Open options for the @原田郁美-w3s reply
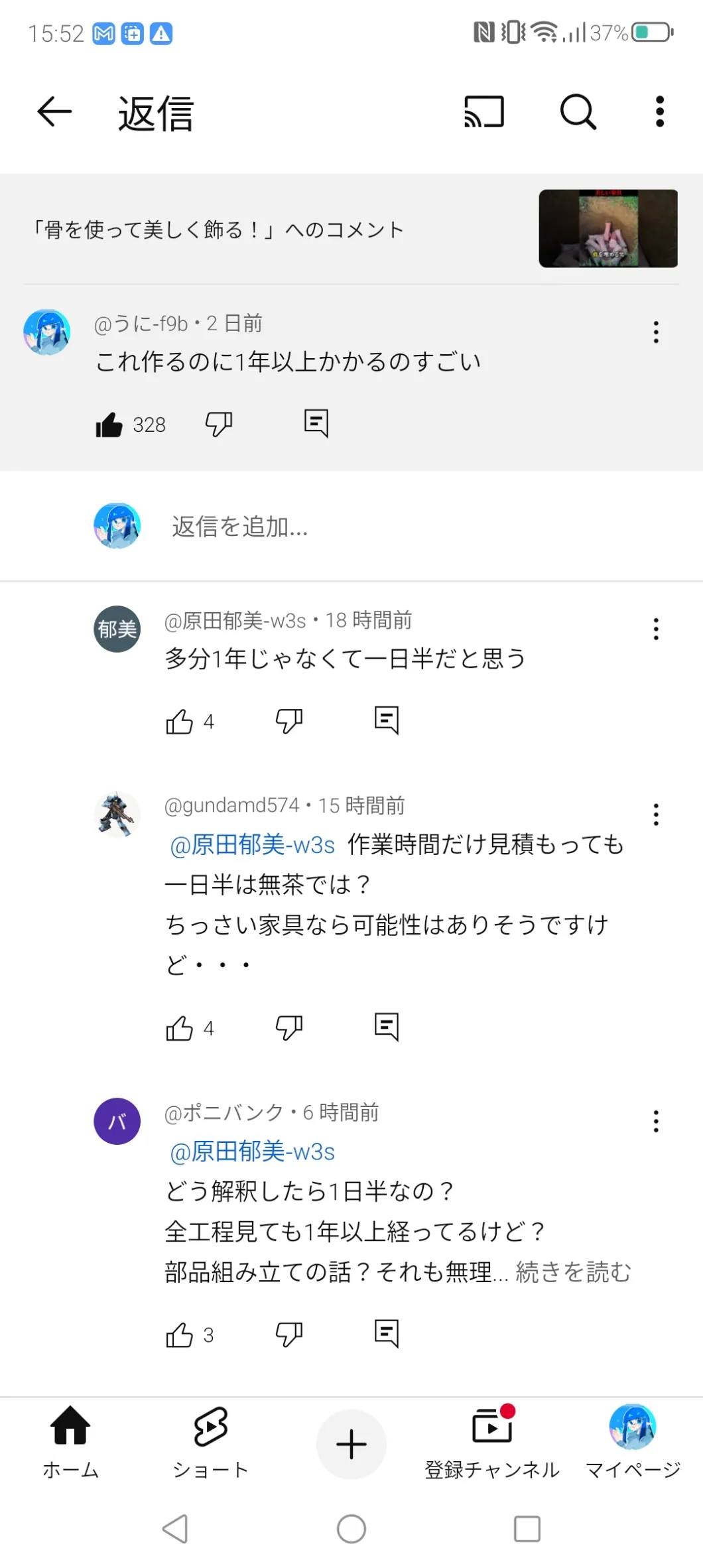This screenshot has height=1568, width=703. (656, 629)
